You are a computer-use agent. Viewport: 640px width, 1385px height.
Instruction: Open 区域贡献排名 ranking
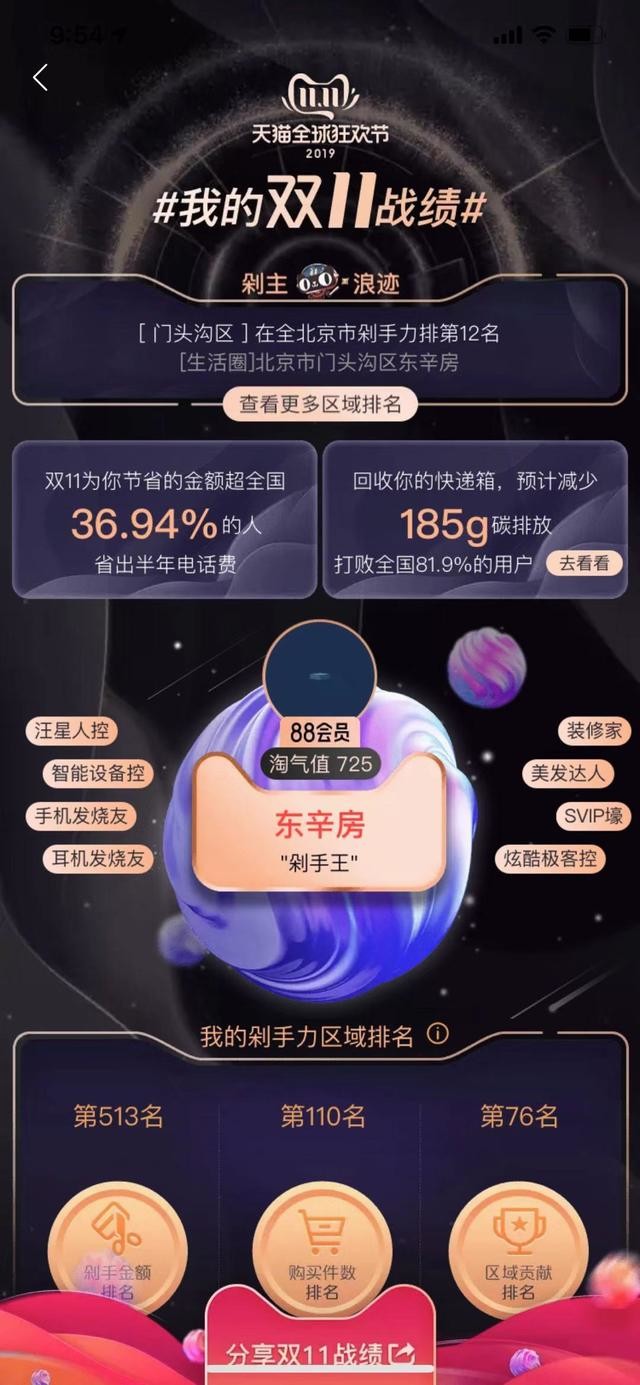(x=518, y=1250)
